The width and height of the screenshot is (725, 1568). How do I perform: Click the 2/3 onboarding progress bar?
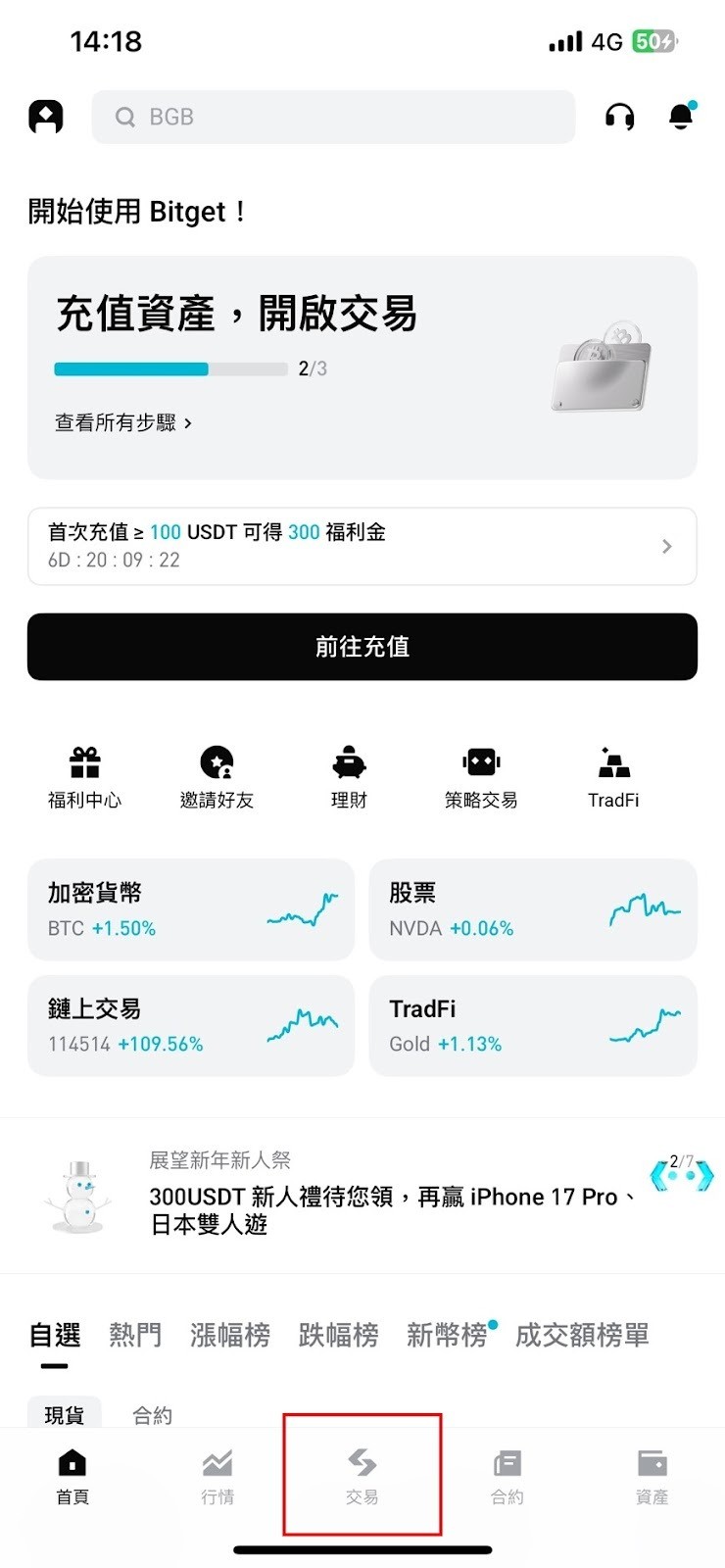click(x=167, y=369)
